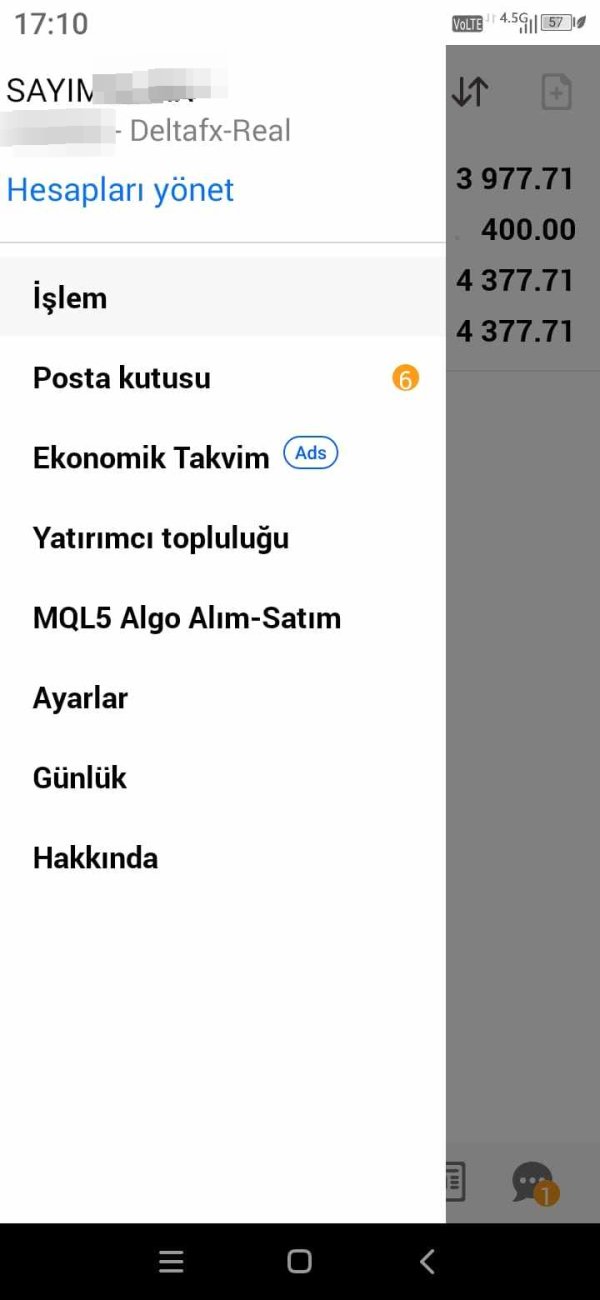Viewport: 600px width, 1300px height.
Task: Open Posta kutusu inbox
Action: [222, 378]
